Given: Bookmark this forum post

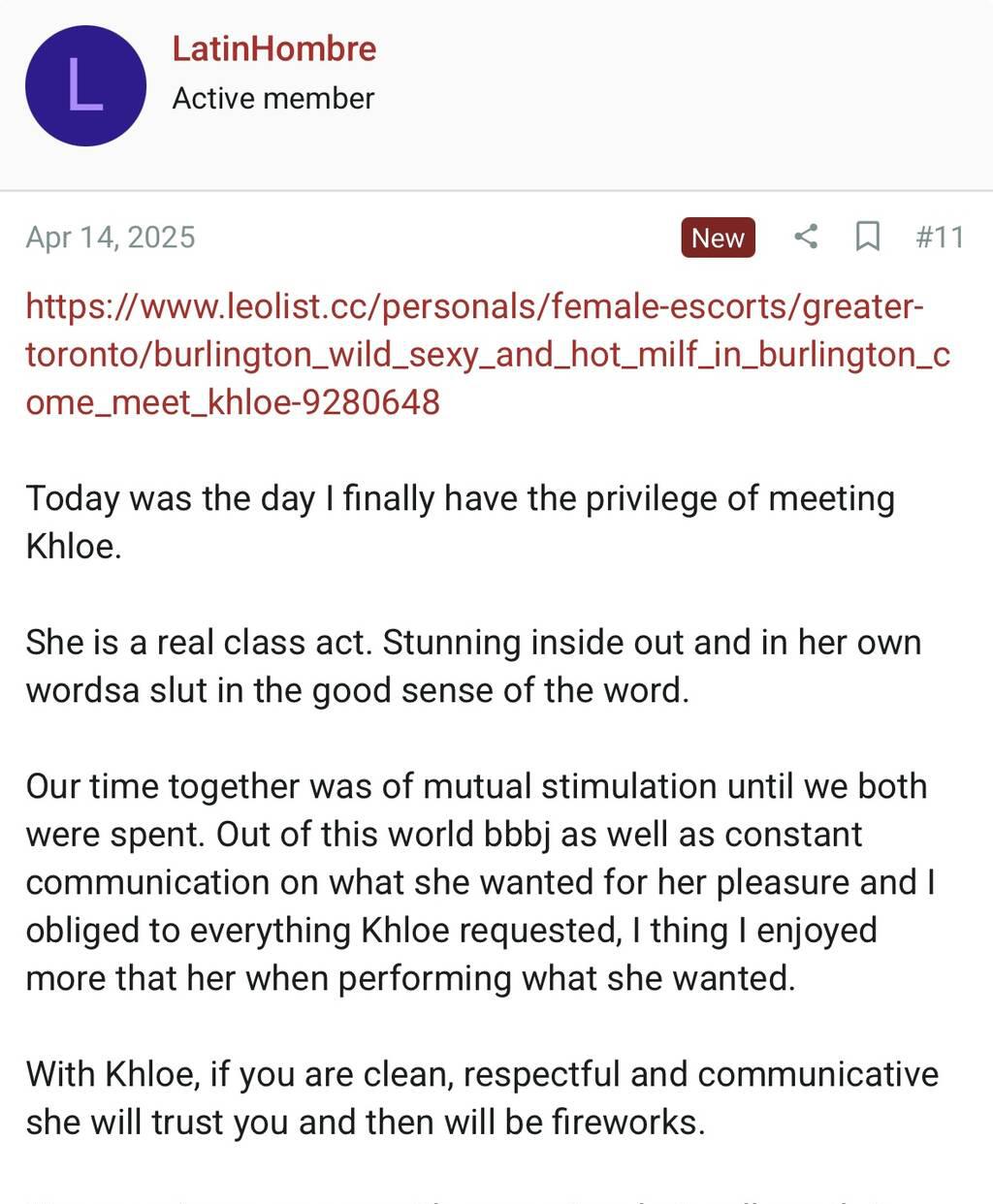Looking at the screenshot, I should pos(867,237).
